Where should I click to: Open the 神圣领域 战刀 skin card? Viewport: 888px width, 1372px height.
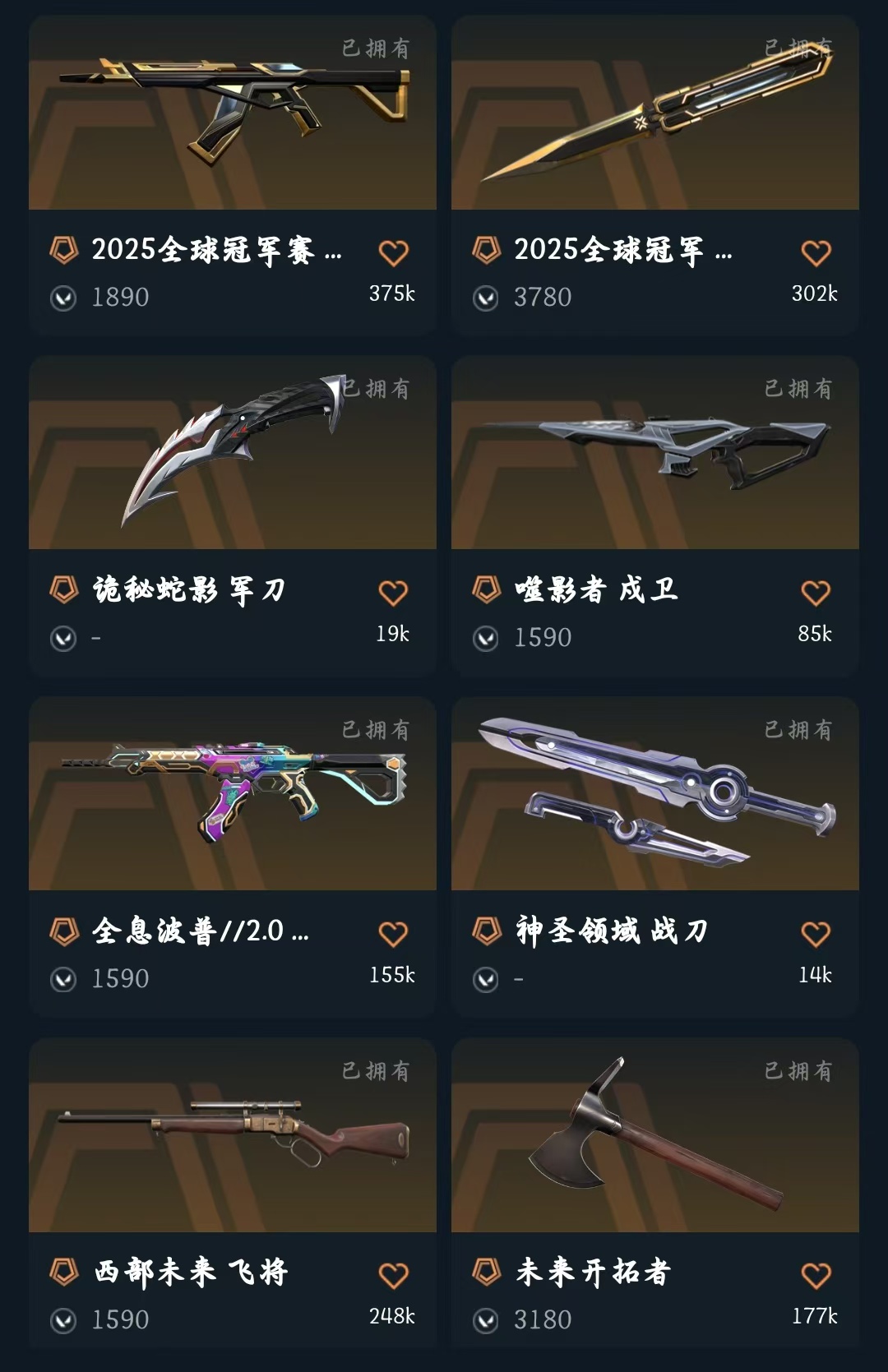pyautogui.click(x=654, y=795)
